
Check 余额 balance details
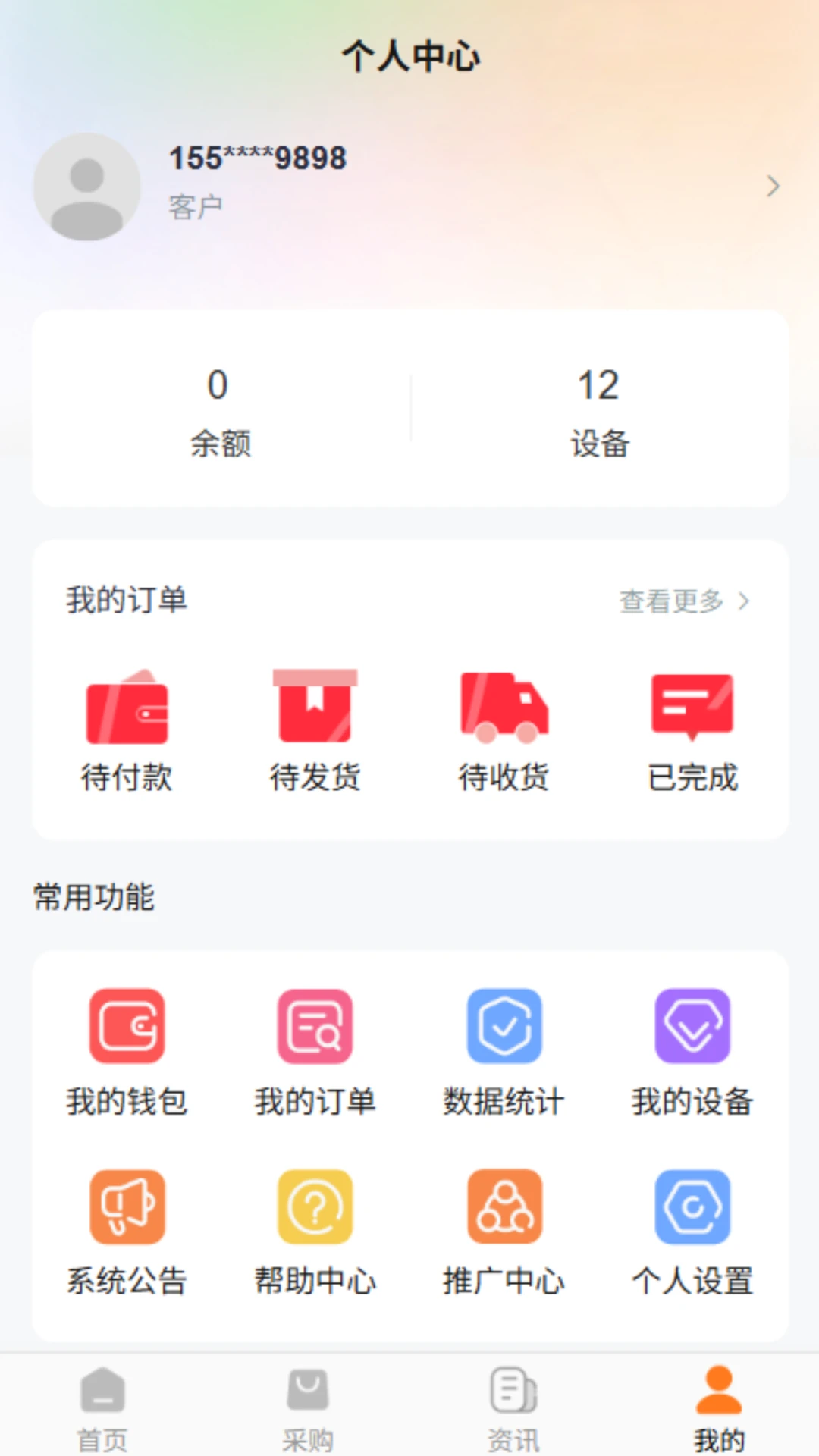[x=219, y=409]
